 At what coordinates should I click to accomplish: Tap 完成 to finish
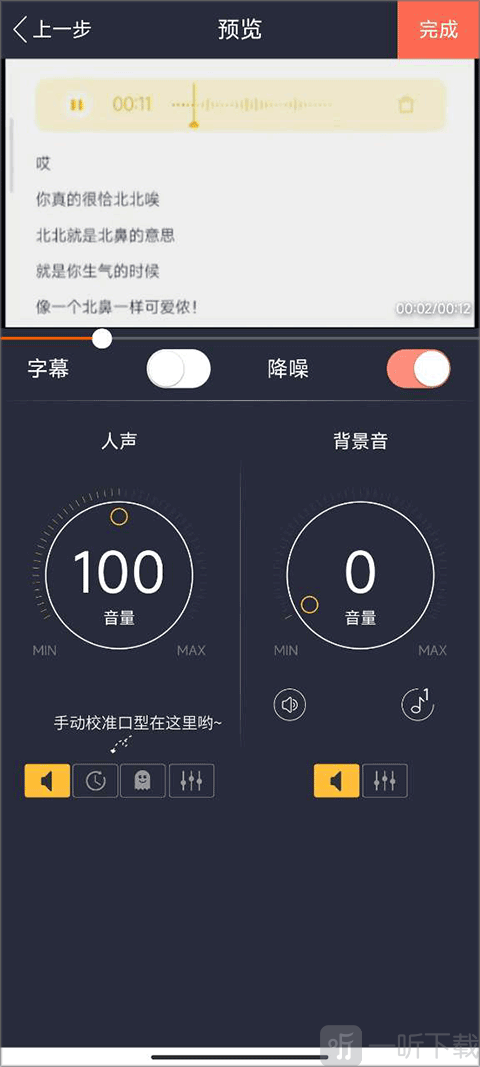pyautogui.click(x=438, y=30)
